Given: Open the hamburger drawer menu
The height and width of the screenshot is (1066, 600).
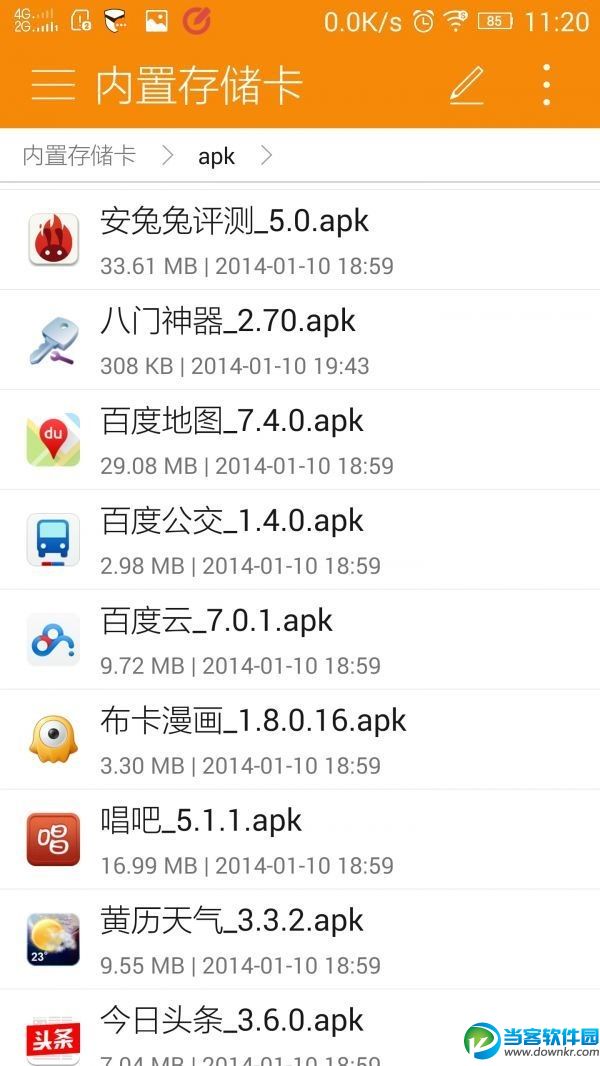Looking at the screenshot, I should [53, 85].
